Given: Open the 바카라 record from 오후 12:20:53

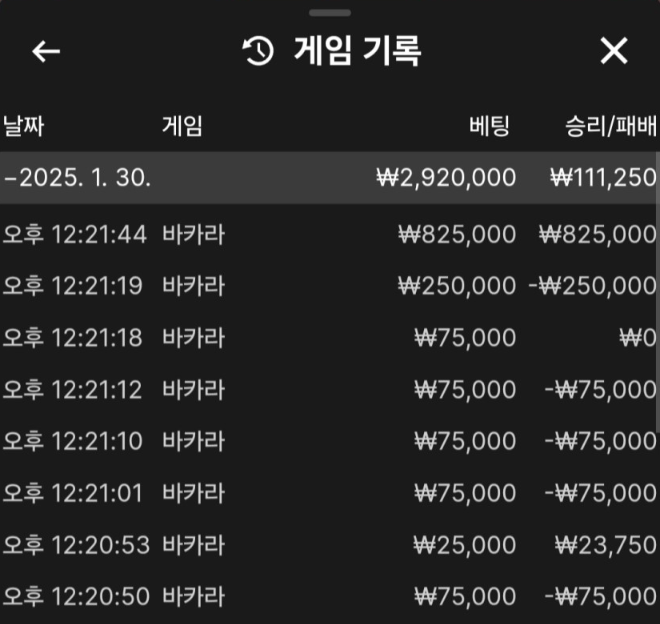Looking at the screenshot, I should tap(328, 545).
